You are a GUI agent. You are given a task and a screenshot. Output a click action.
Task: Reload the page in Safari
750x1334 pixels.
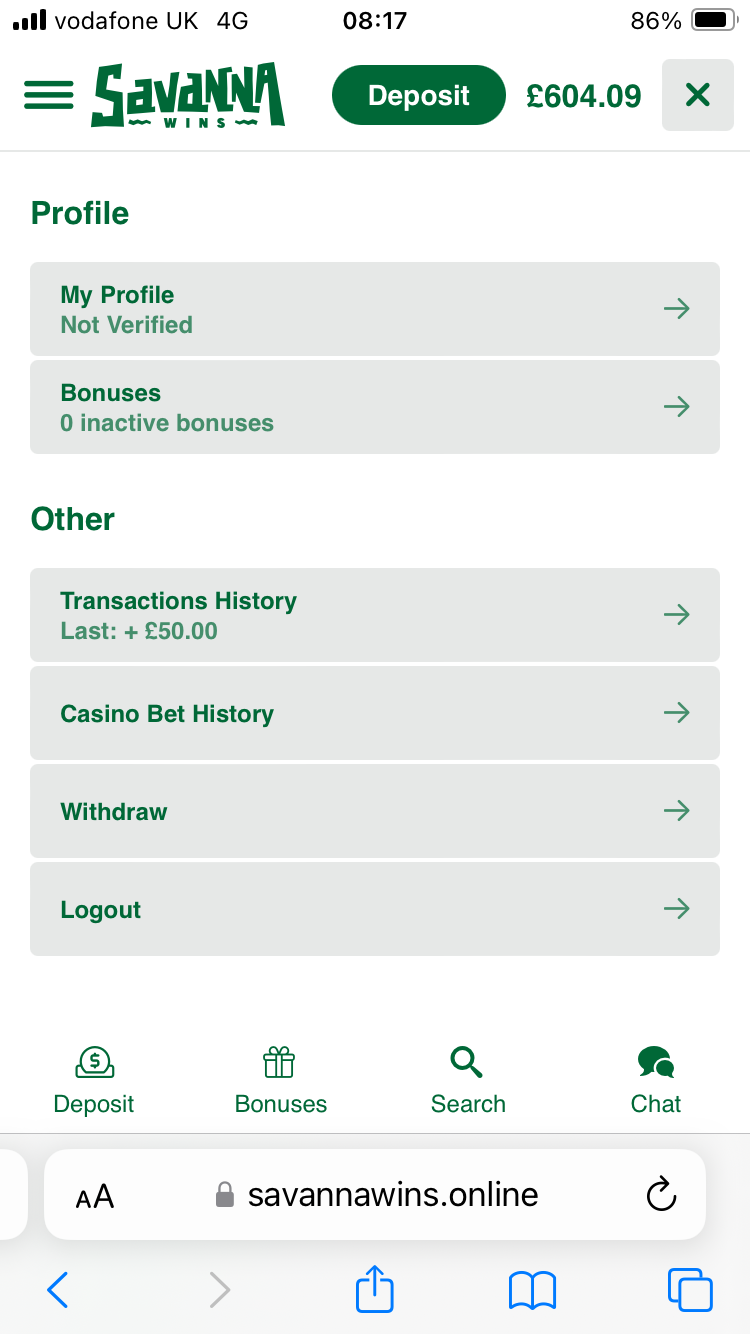pos(661,1194)
